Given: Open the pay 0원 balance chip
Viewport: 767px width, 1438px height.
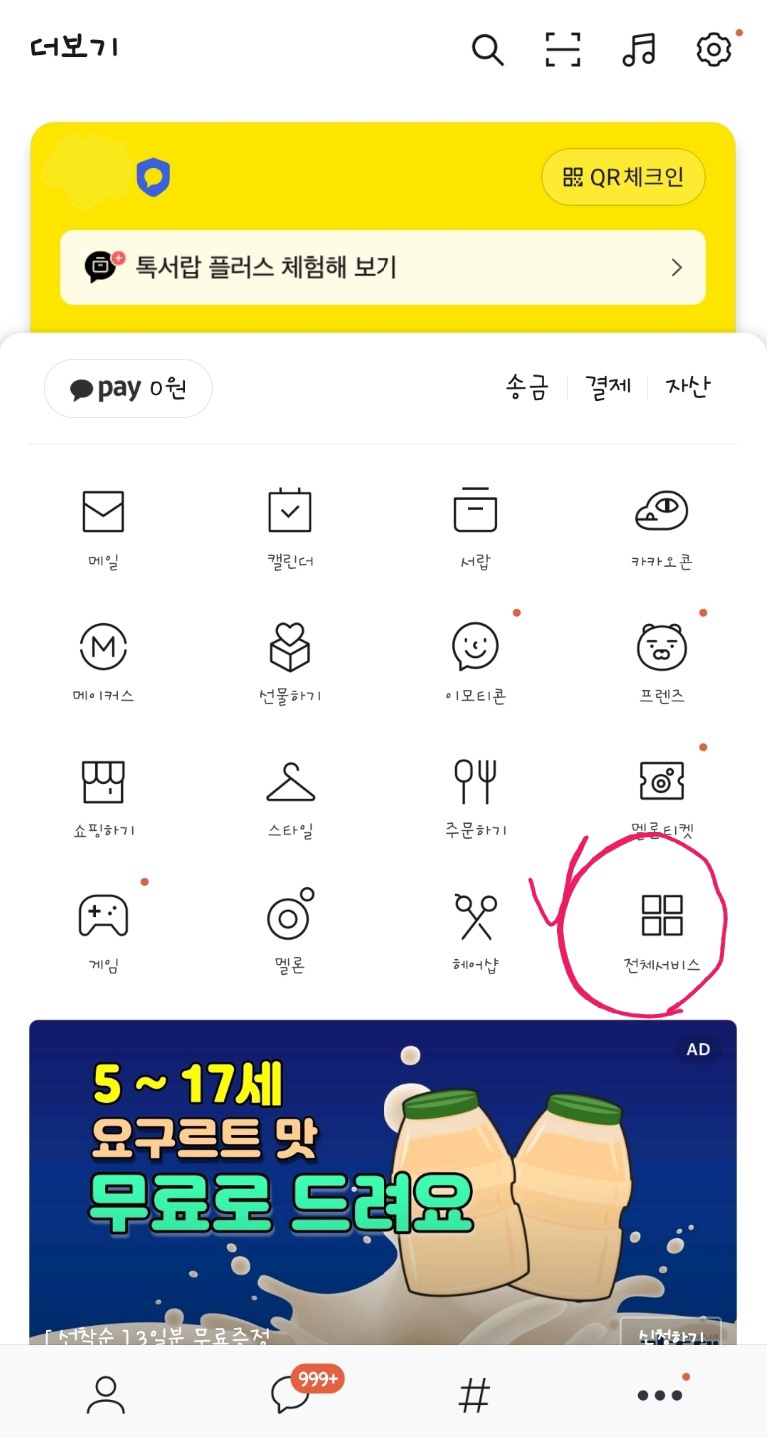Looking at the screenshot, I should click(x=128, y=388).
